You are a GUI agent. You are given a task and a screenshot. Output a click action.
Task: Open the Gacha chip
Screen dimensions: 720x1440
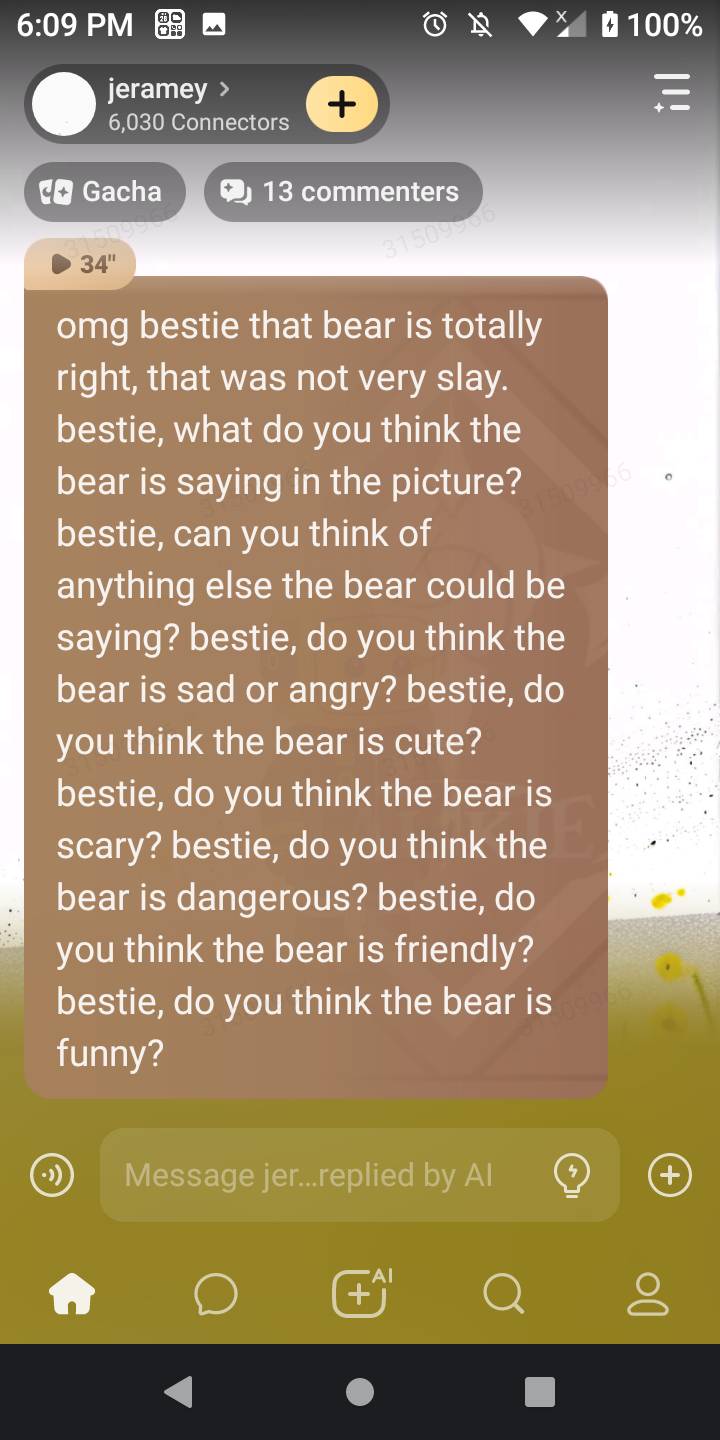point(105,191)
